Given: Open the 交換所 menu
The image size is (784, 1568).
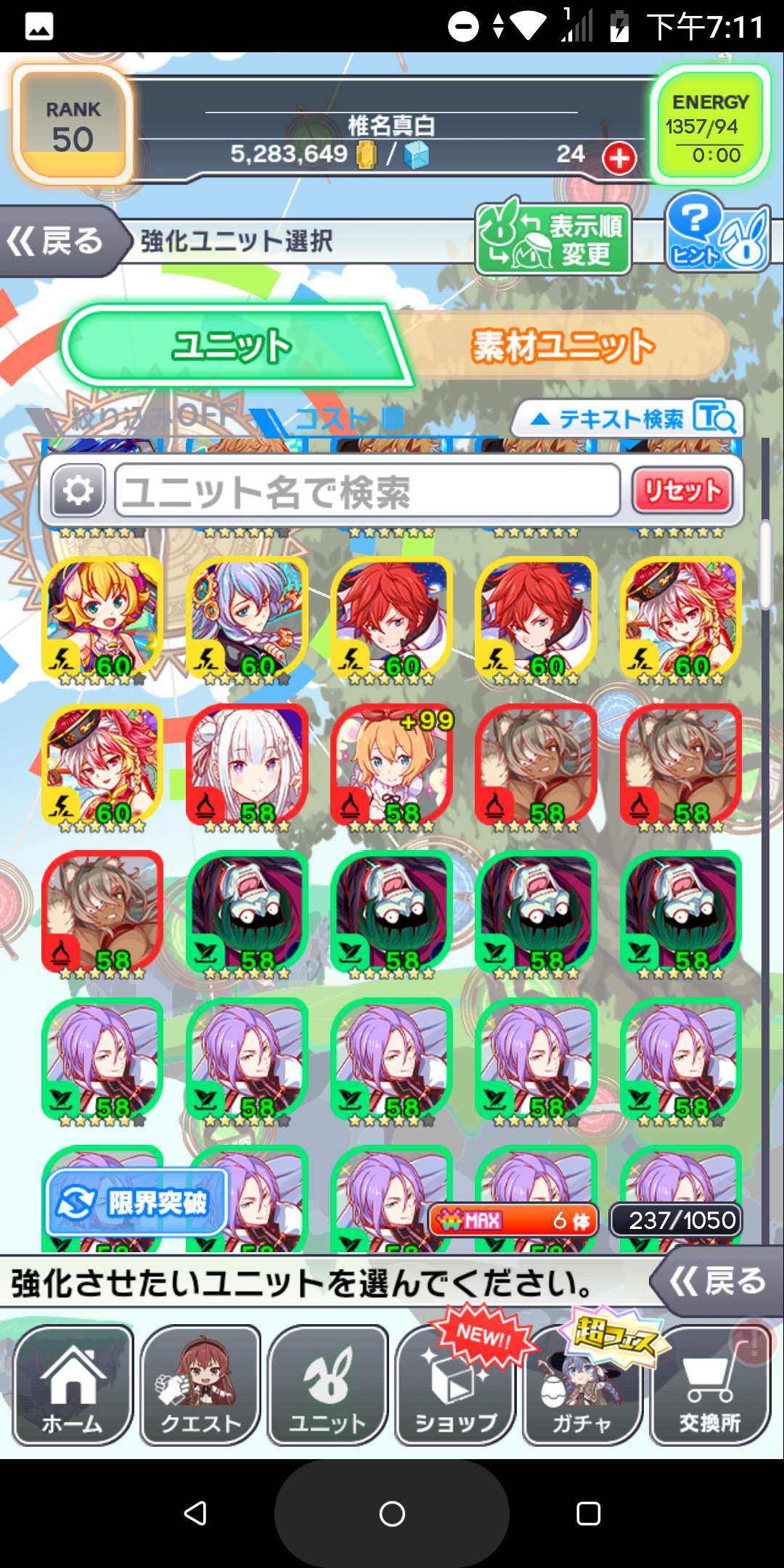Looking at the screenshot, I should pyautogui.click(x=710, y=1386).
